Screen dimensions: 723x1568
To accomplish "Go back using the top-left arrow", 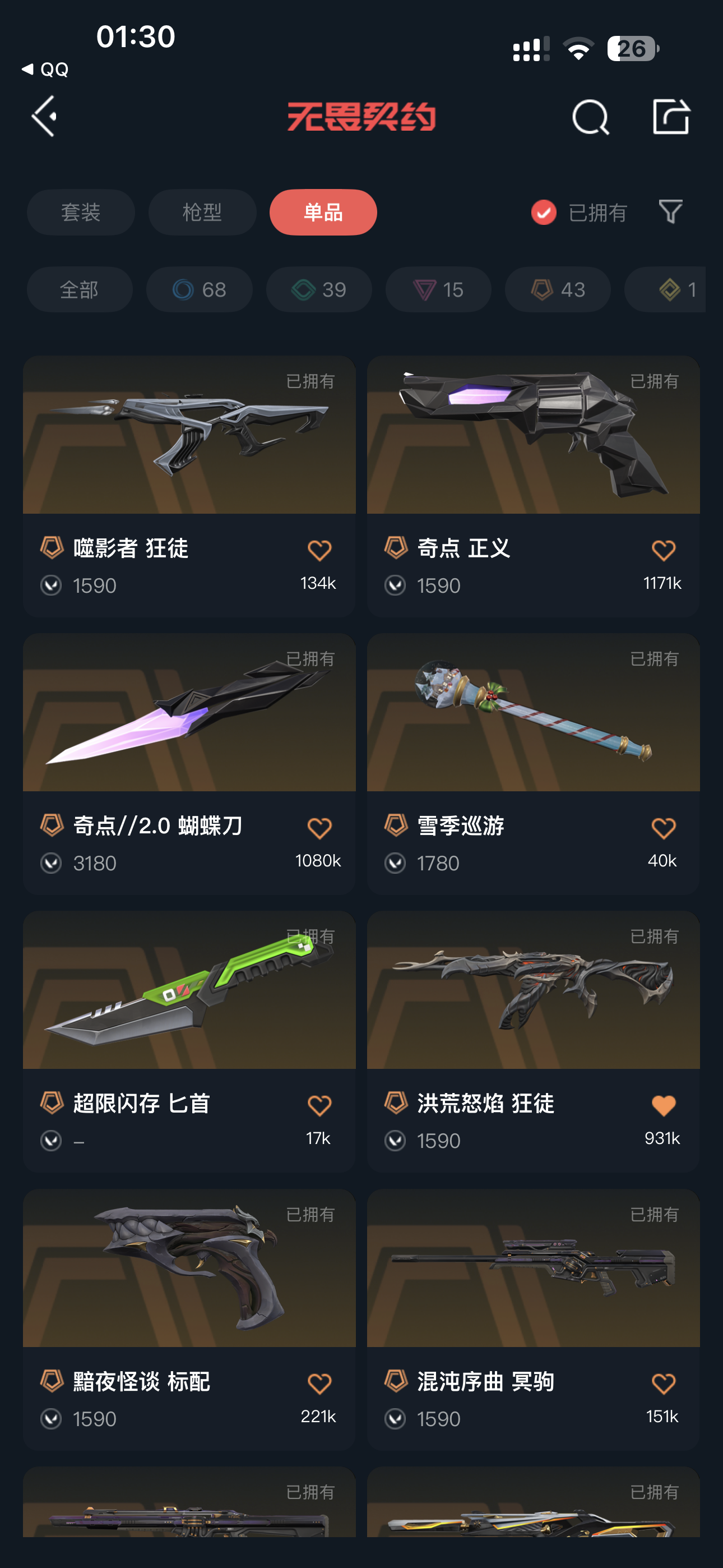I will pos(44,116).
